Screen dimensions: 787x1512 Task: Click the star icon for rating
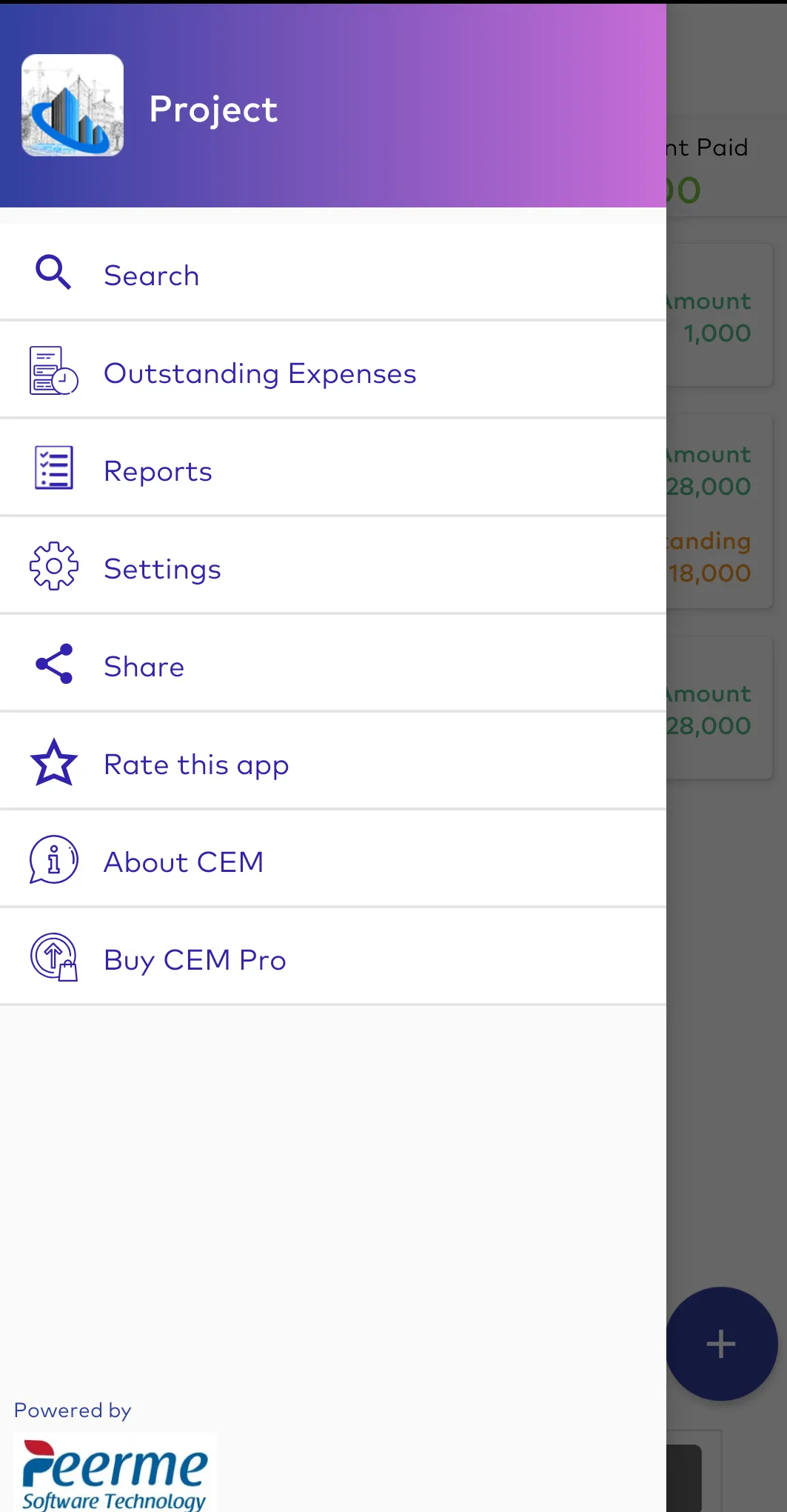pos(54,762)
